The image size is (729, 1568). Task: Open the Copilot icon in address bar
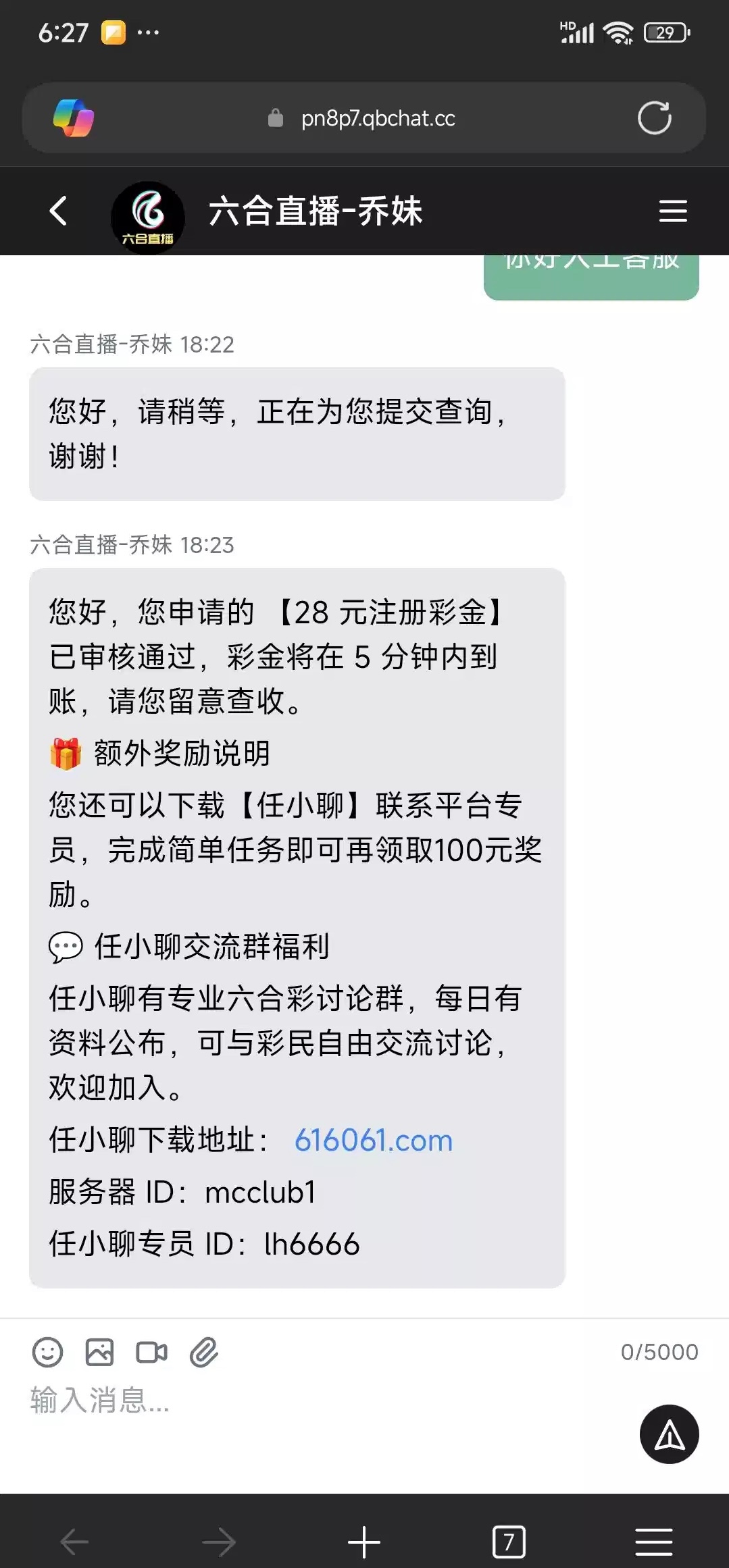tap(74, 118)
